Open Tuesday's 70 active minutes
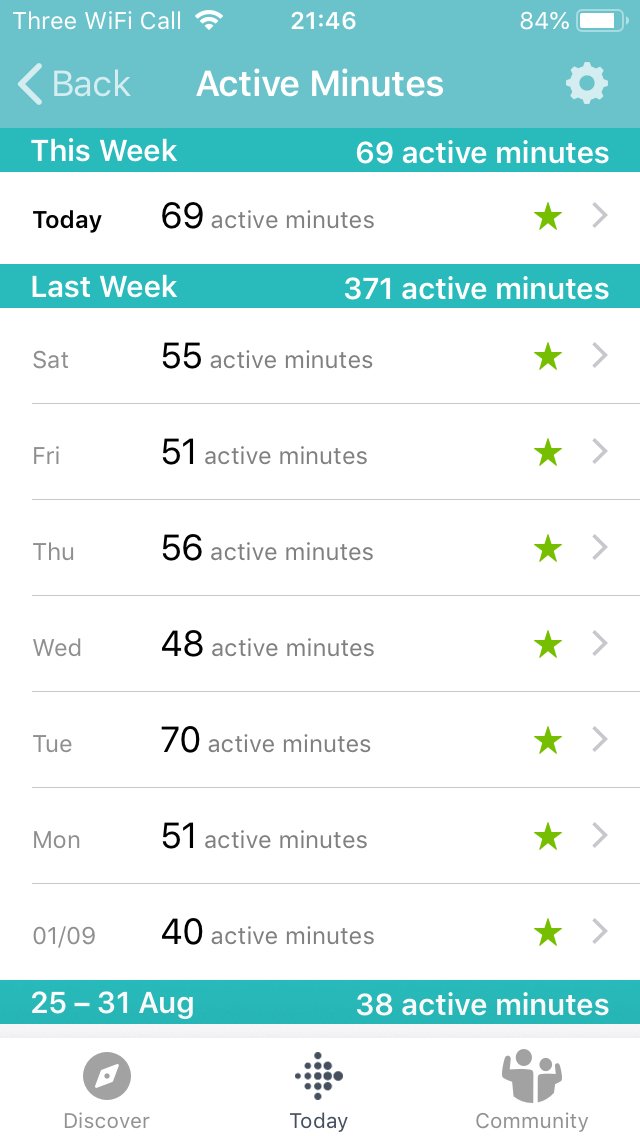 320,741
